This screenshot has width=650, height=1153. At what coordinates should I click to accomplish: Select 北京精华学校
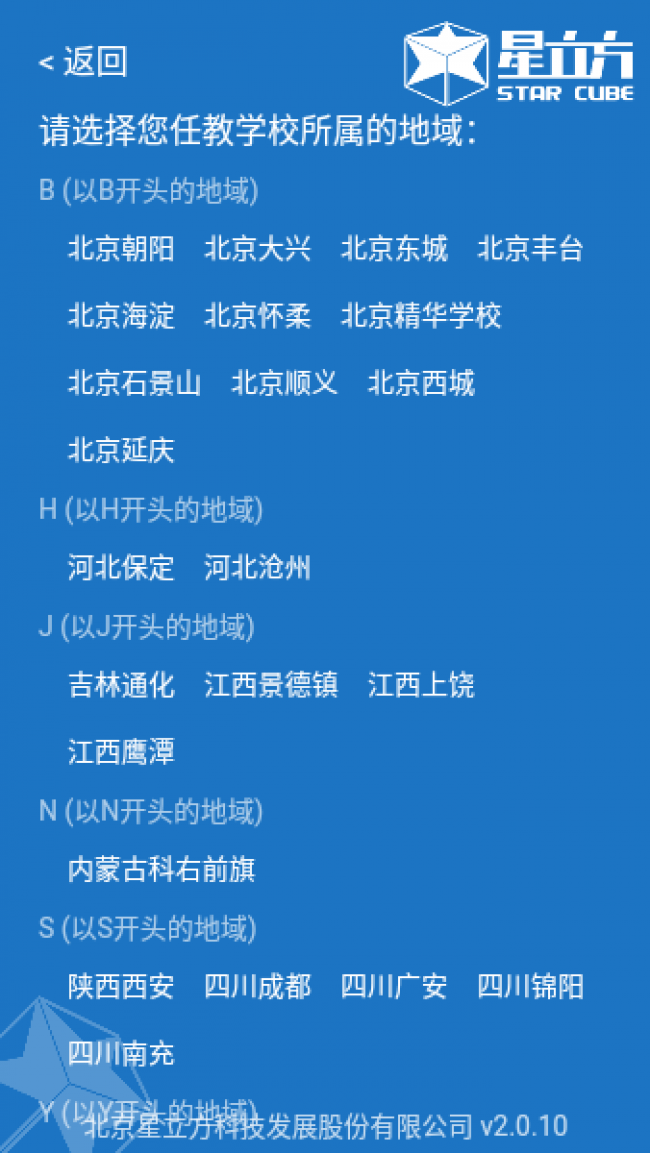pos(421,316)
